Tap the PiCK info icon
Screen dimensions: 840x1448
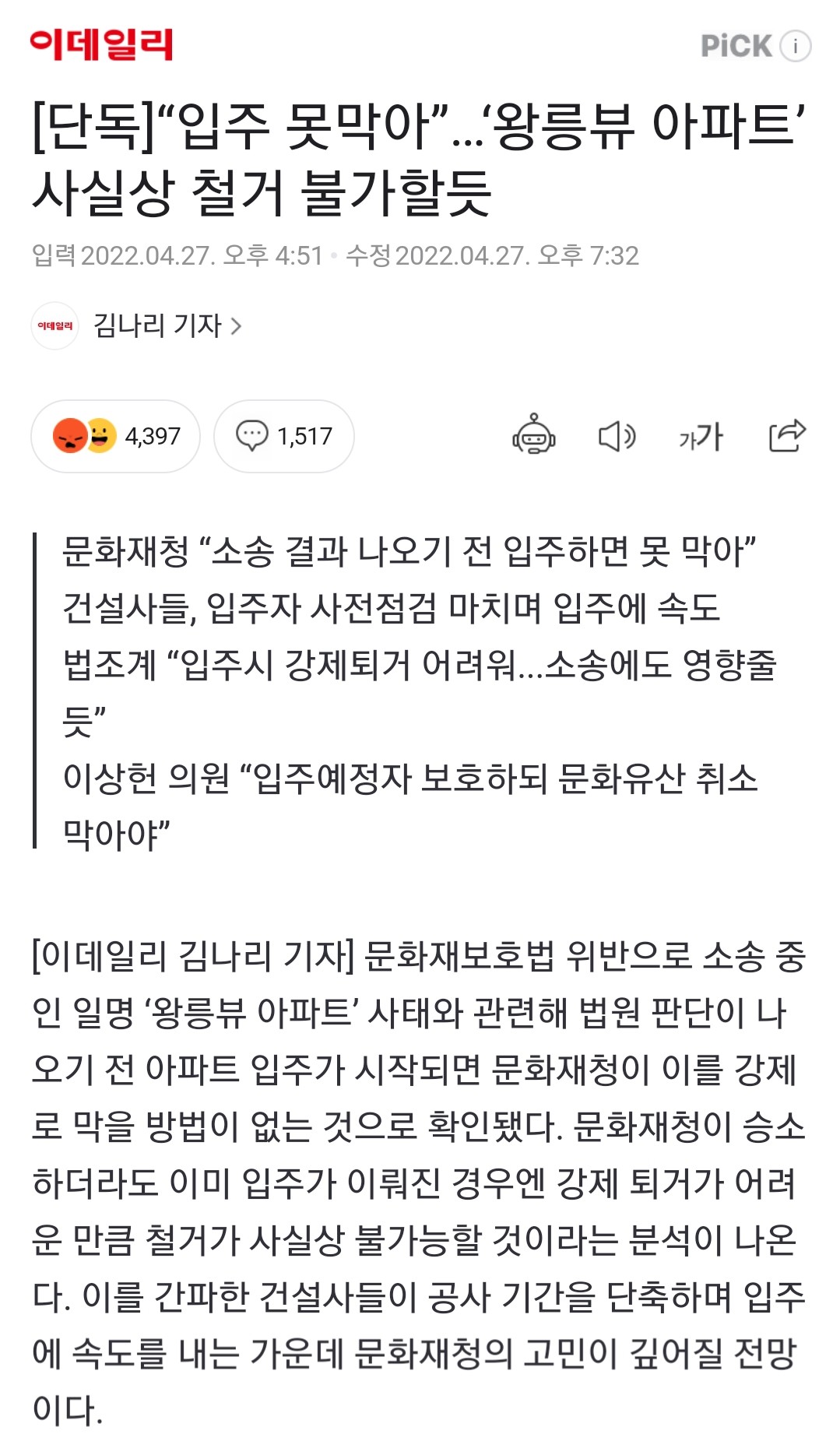(796, 46)
